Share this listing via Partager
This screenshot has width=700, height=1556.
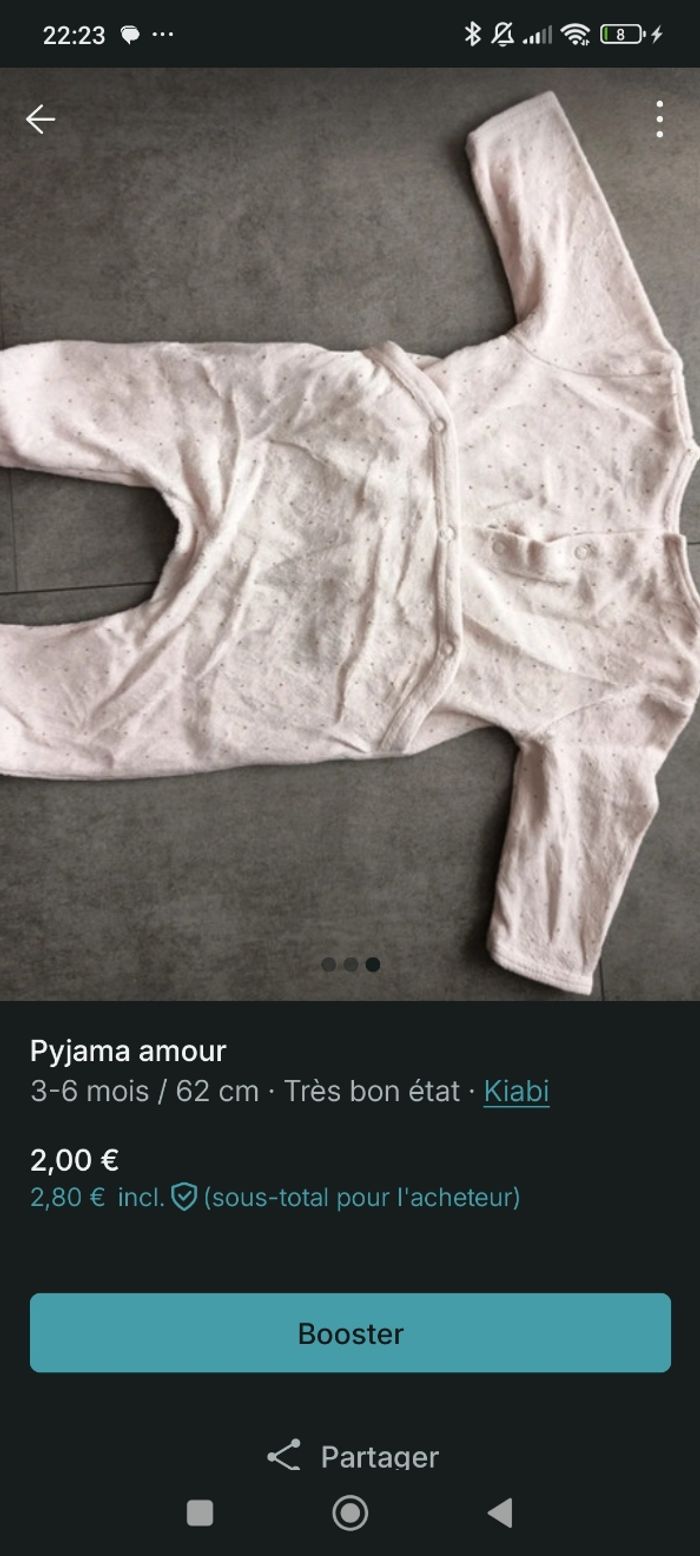352,1456
